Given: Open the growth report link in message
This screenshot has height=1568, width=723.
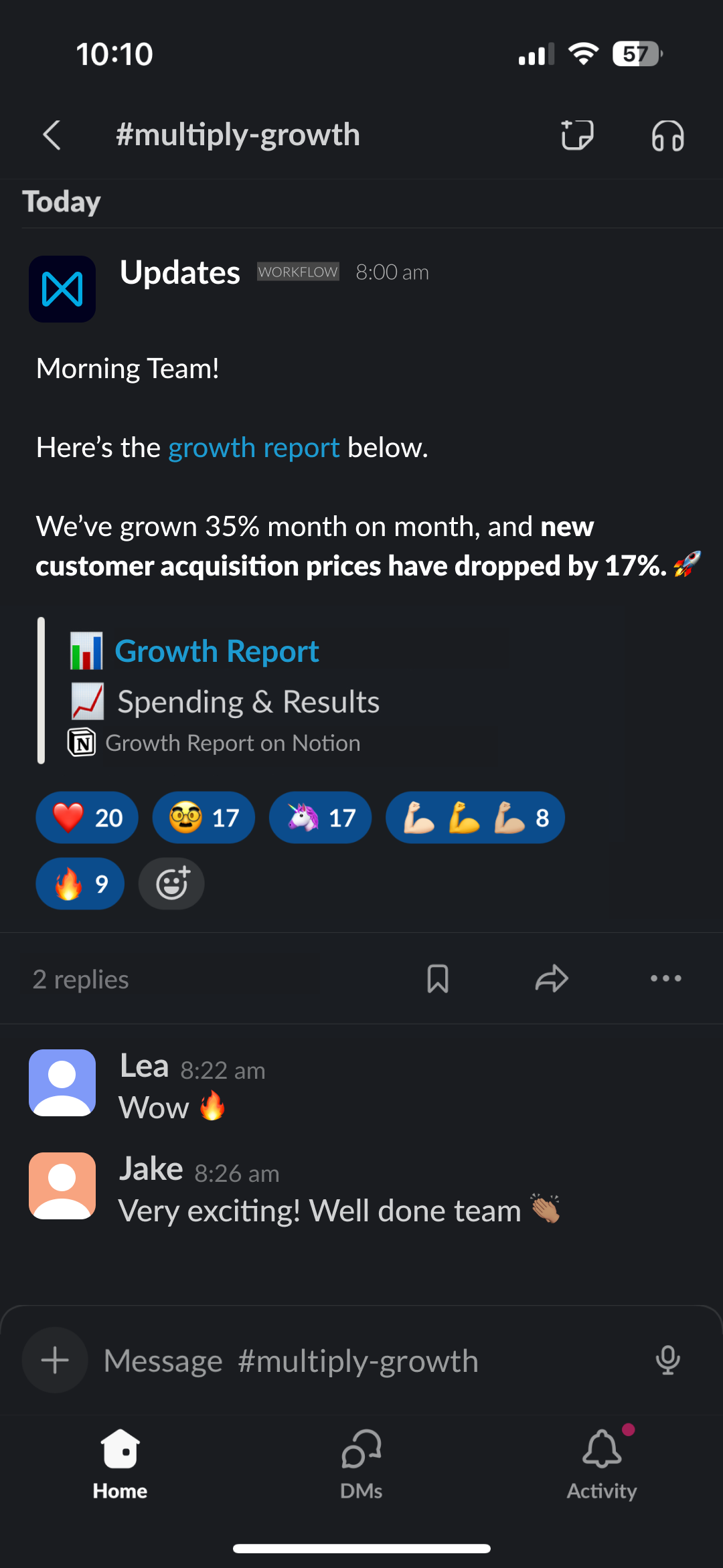Looking at the screenshot, I should click(x=254, y=448).
